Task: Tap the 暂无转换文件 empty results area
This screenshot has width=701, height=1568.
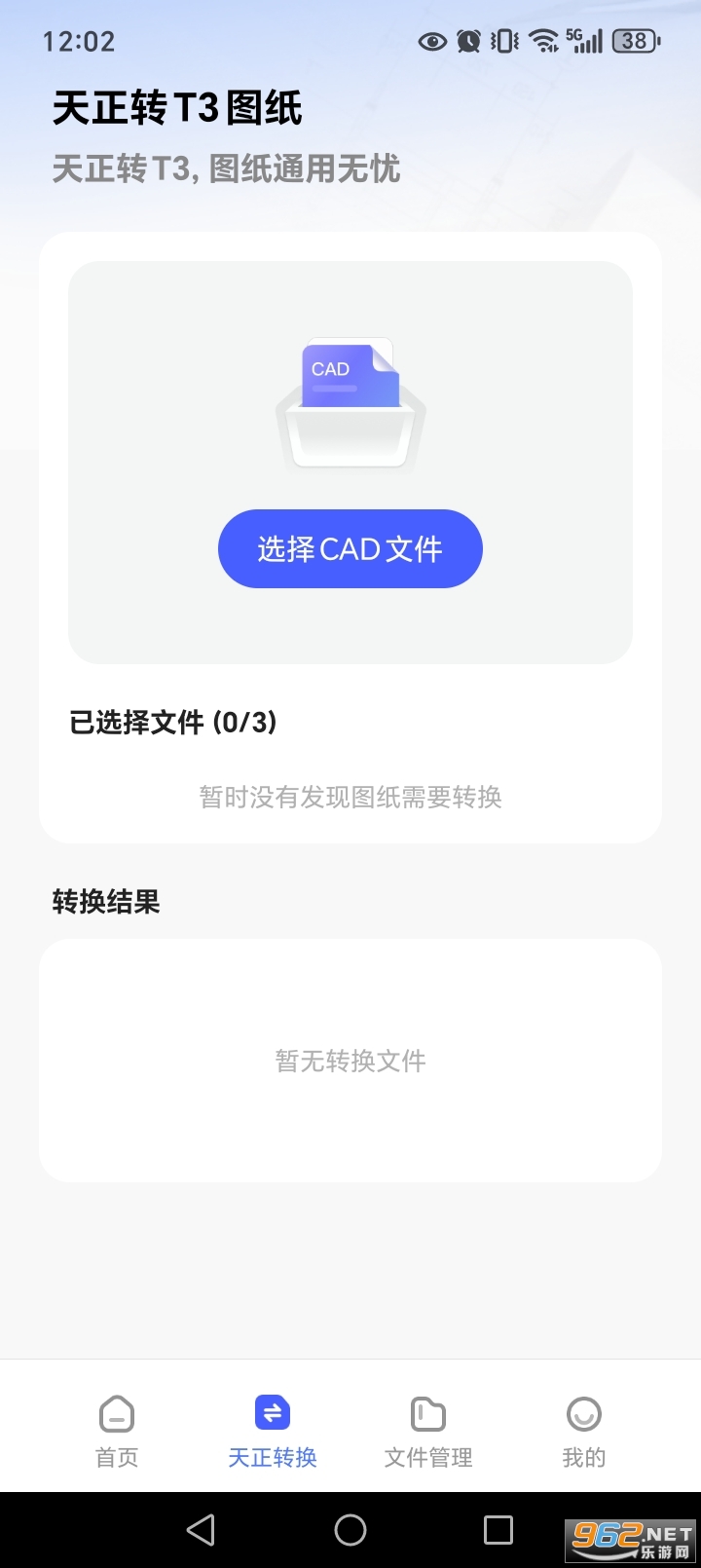Action: (x=350, y=1061)
